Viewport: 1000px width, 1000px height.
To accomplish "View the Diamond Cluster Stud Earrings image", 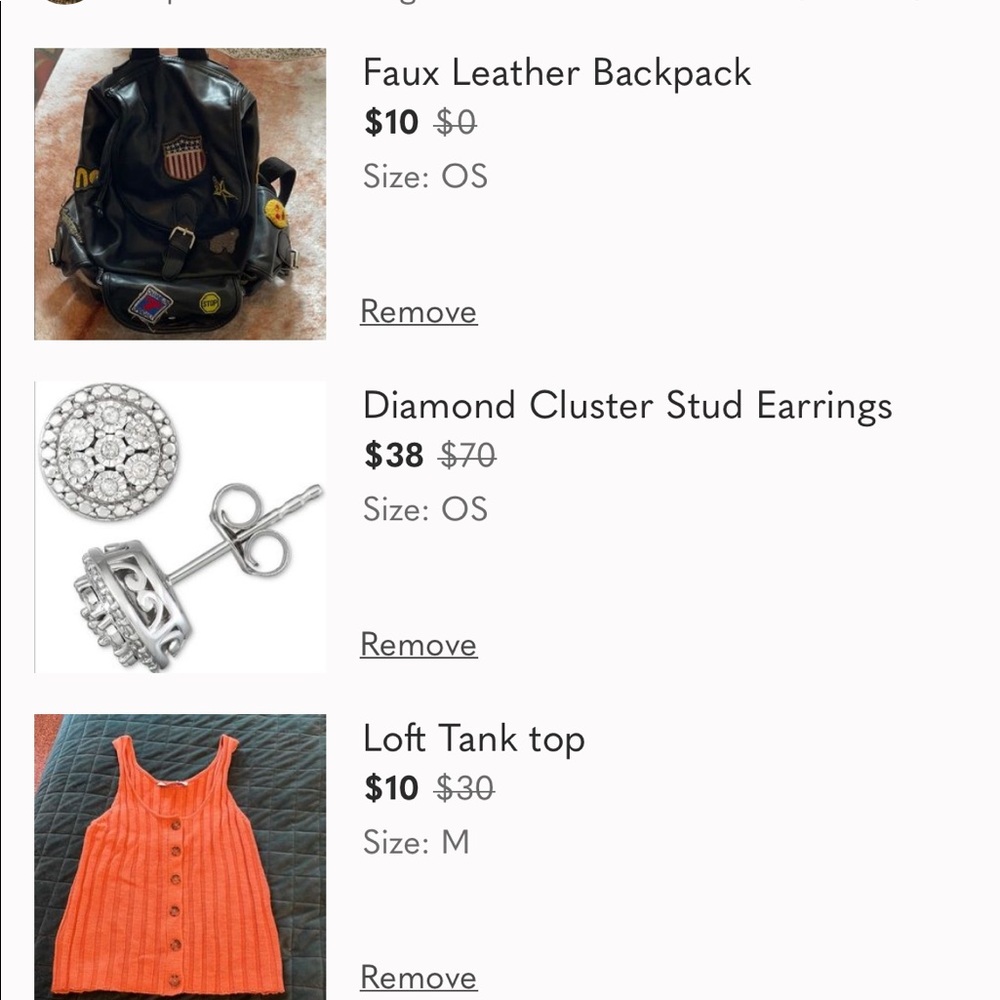I will tap(180, 527).
